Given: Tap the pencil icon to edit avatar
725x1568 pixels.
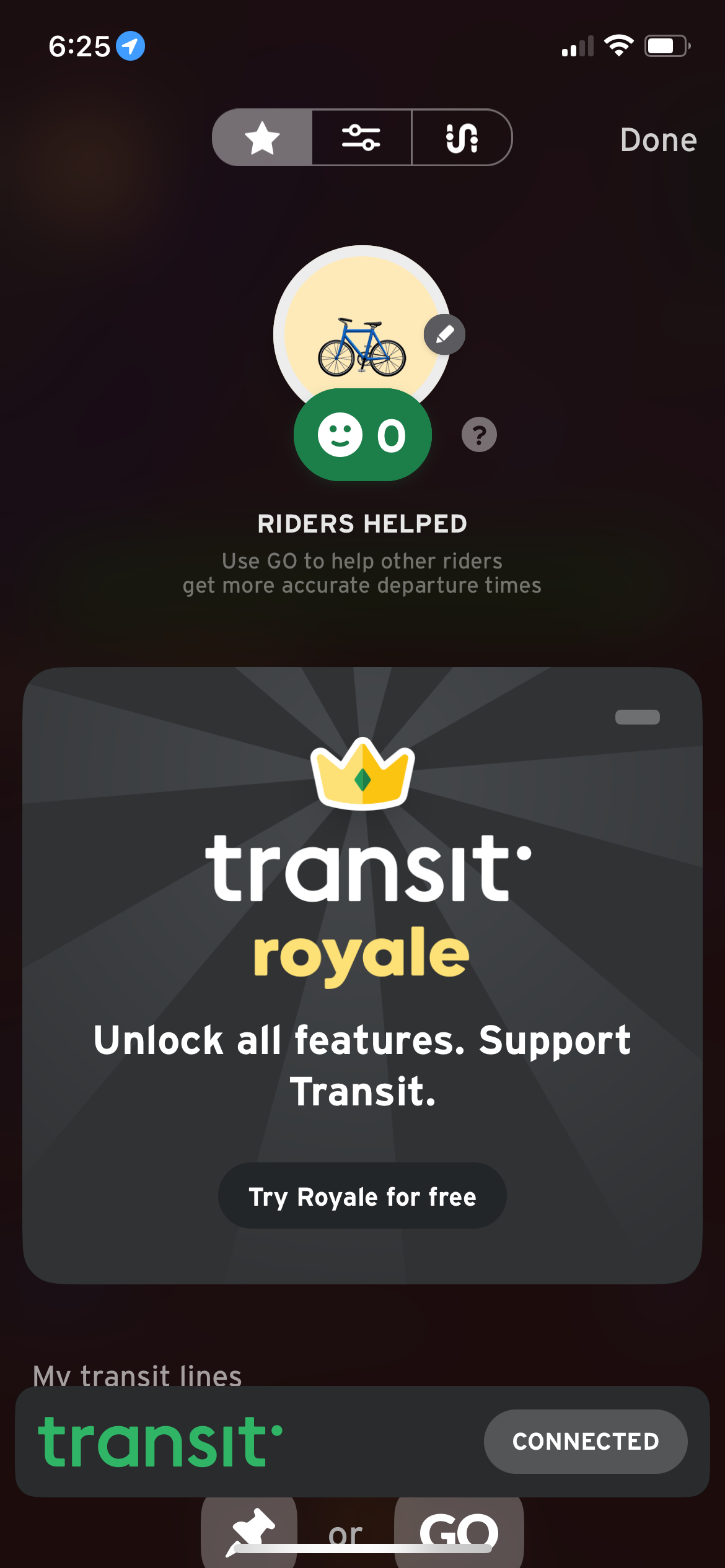Looking at the screenshot, I should pyautogui.click(x=444, y=334).
